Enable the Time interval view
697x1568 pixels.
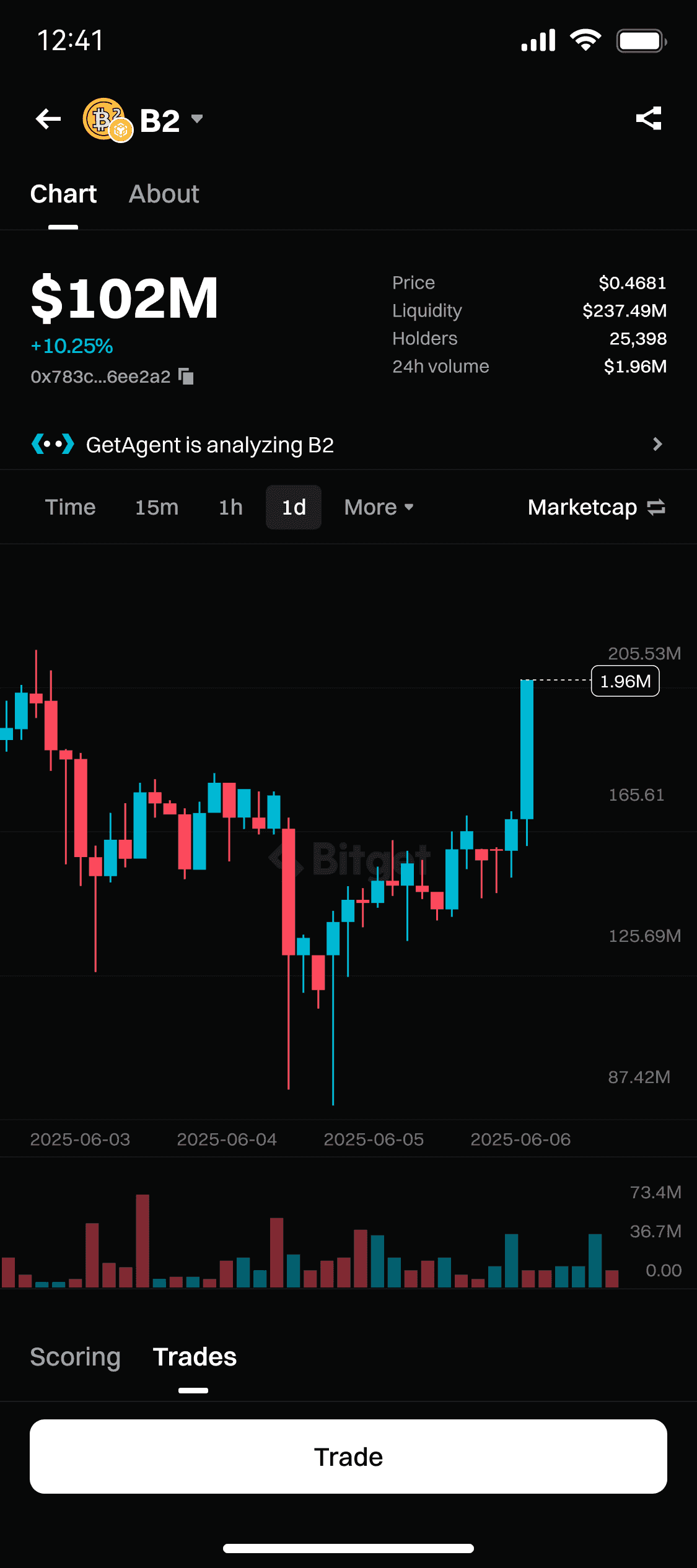(70, 507)
